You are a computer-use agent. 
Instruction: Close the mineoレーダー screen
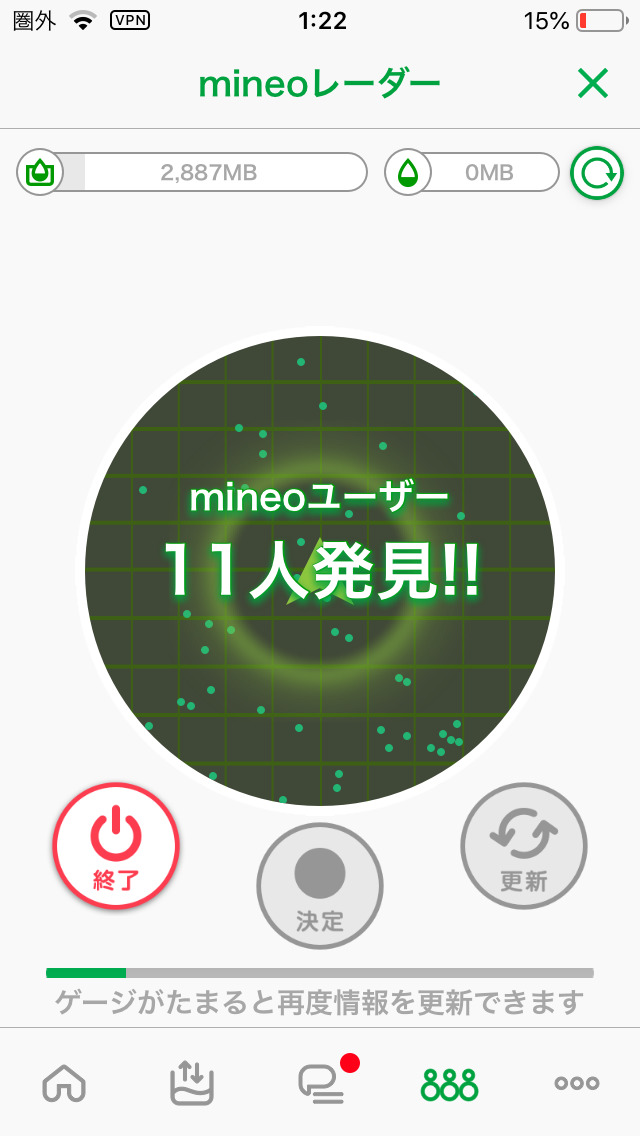click(x=593, y=85)
